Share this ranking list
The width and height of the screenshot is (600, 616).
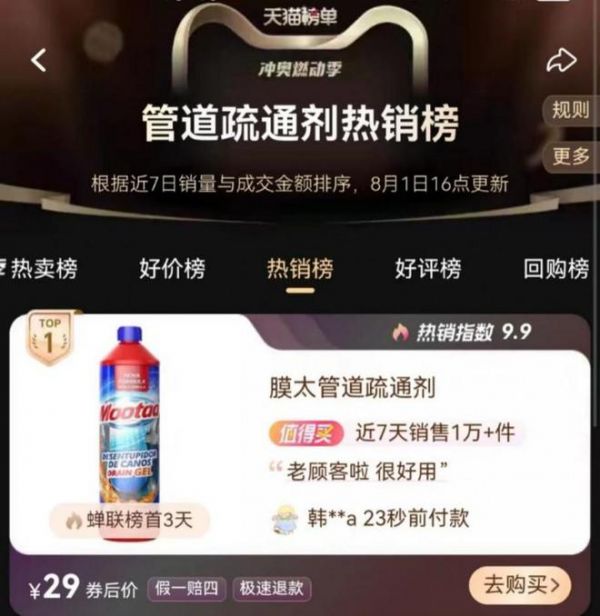pyautogui.click(x=562, y=61)
